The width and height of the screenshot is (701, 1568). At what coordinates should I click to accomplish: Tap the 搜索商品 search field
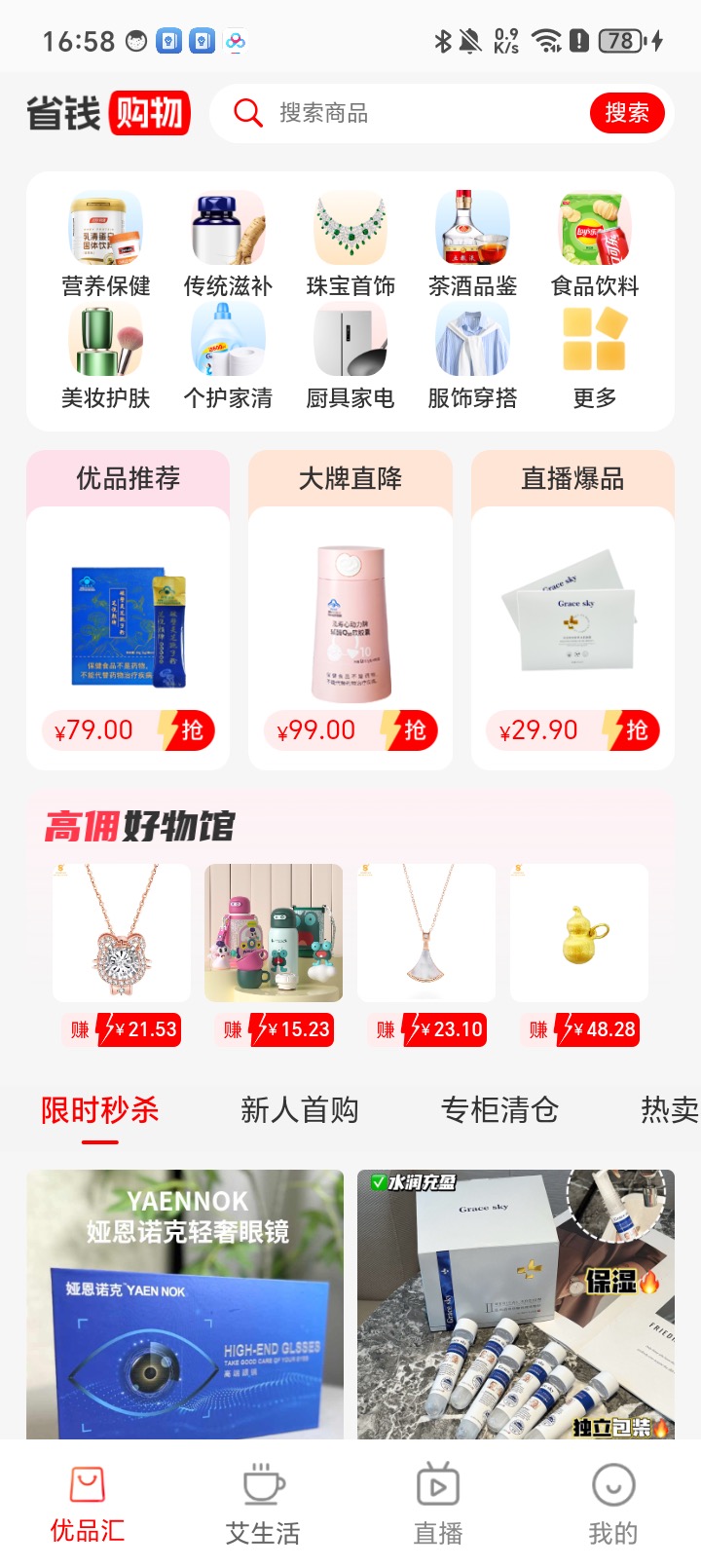pos(409,113)
